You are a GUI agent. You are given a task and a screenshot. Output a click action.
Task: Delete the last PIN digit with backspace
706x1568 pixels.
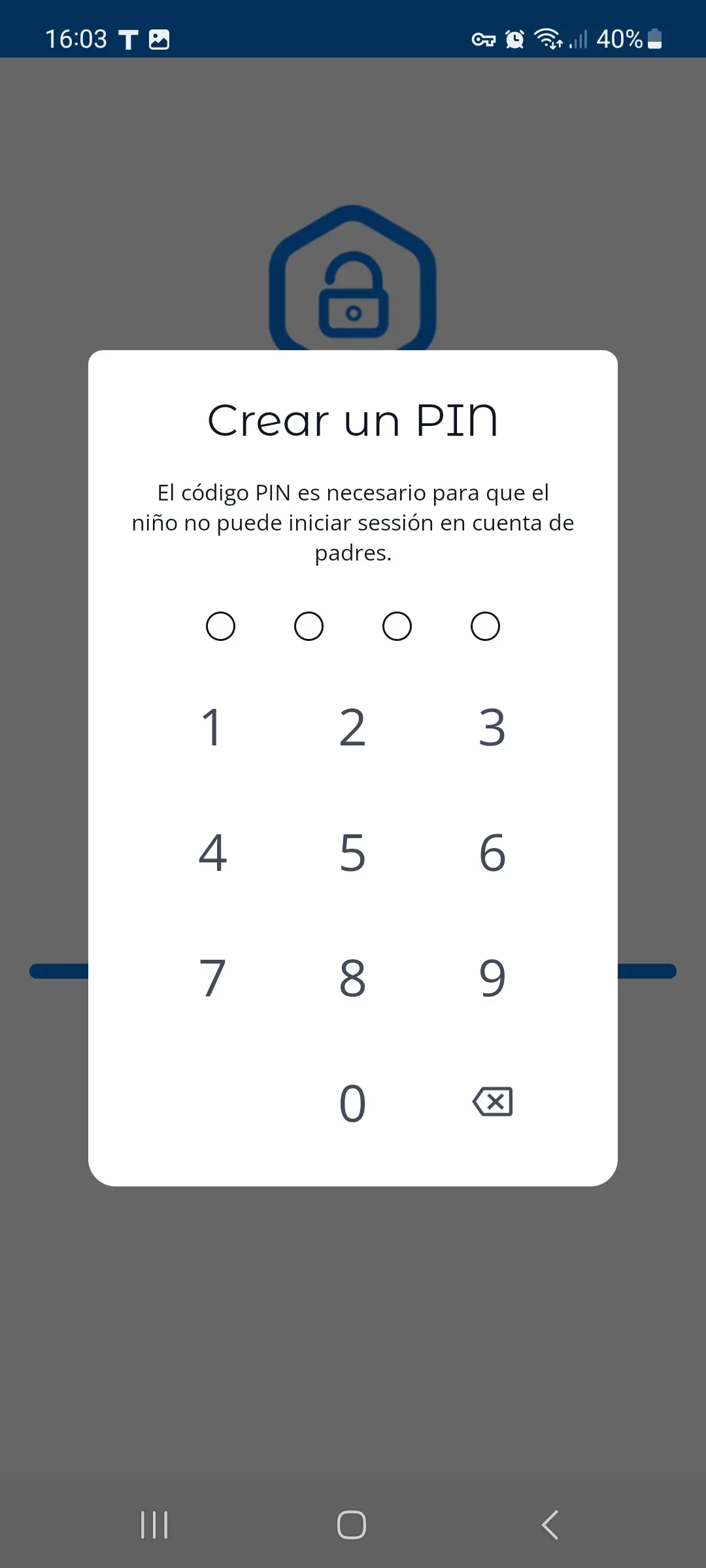pyautogui.click(x=492, y=1102)
